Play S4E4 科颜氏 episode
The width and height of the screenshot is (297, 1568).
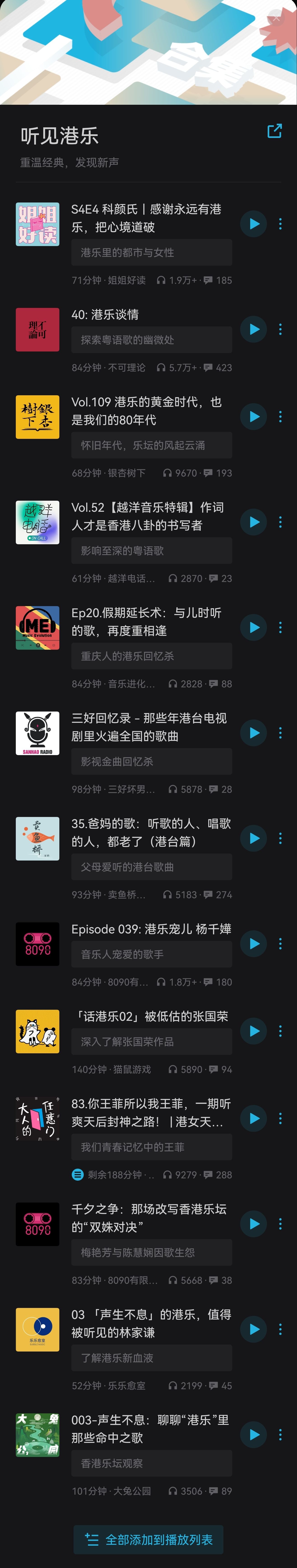[254, 224]
